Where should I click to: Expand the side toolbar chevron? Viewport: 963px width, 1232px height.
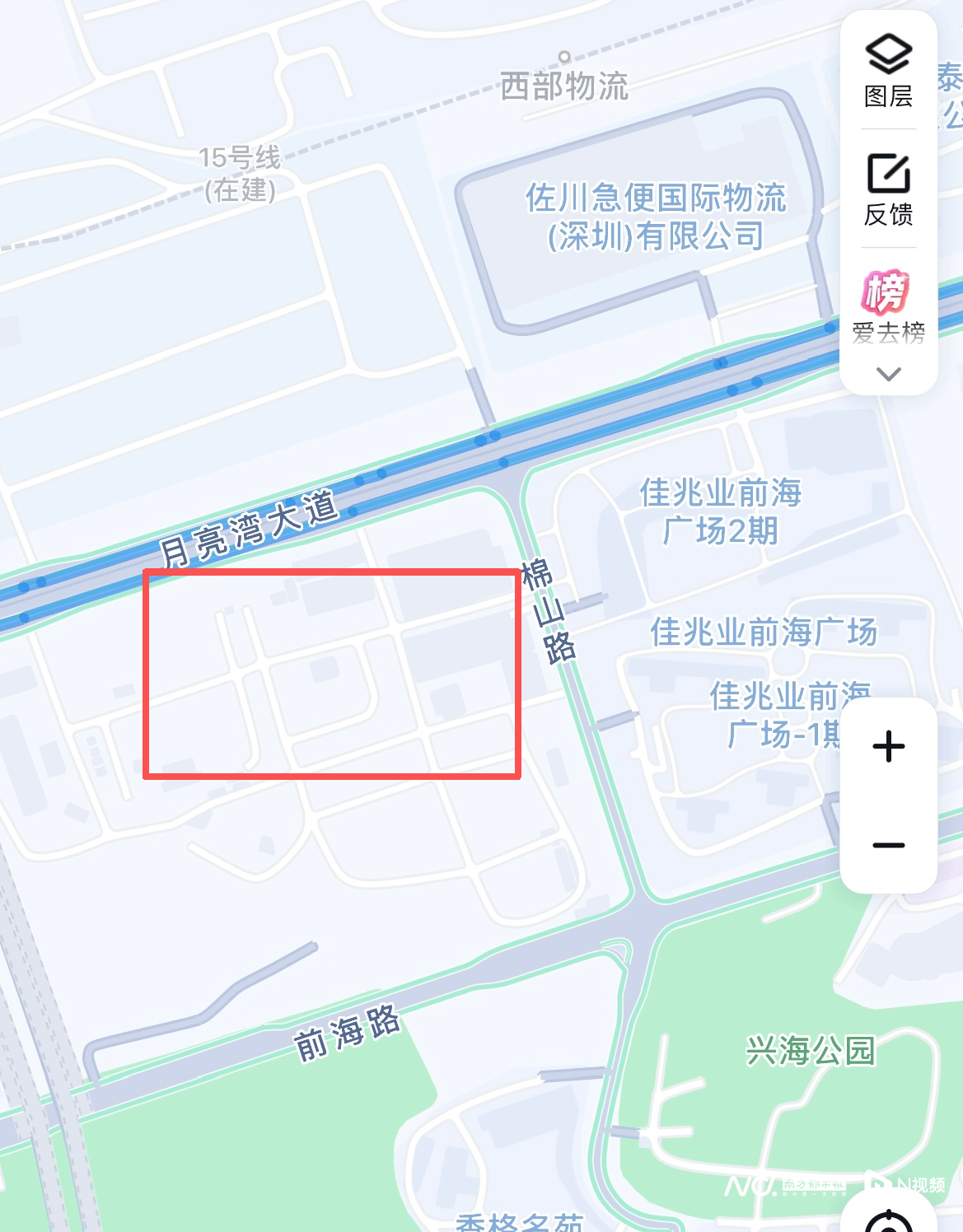click(x=888, y=375)
